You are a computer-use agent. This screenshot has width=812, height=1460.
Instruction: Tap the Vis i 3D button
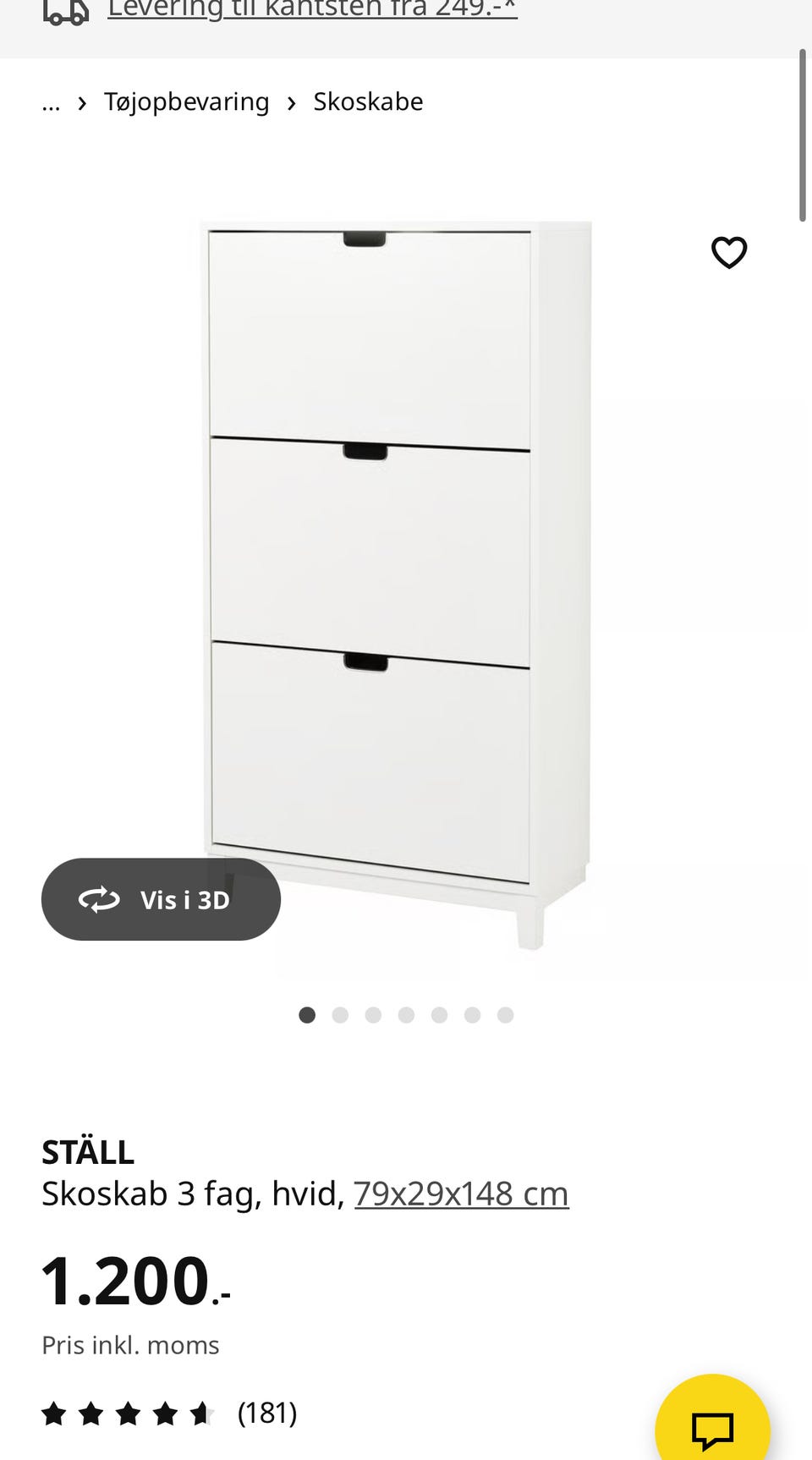[x=161, y=899]
